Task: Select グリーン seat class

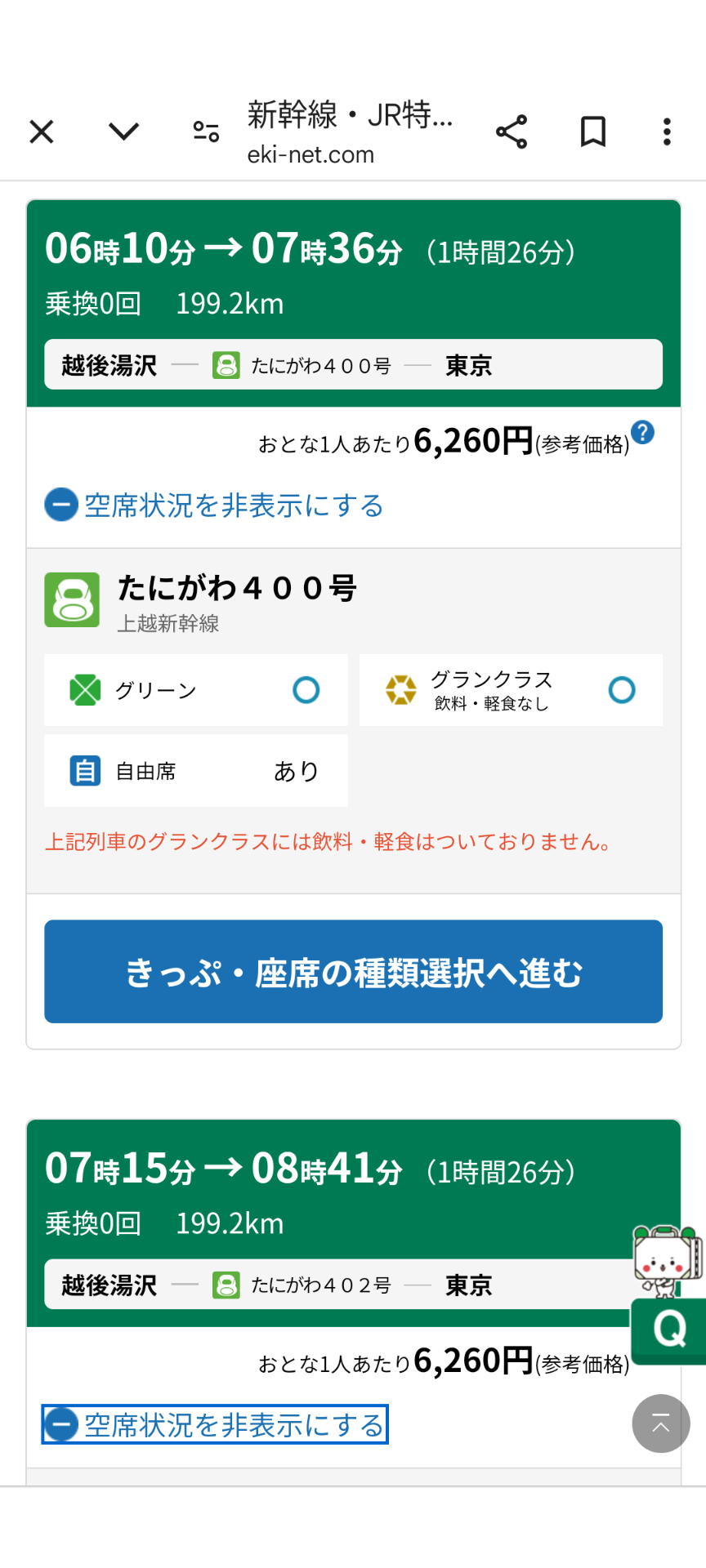Action: [x=196, y=690]
